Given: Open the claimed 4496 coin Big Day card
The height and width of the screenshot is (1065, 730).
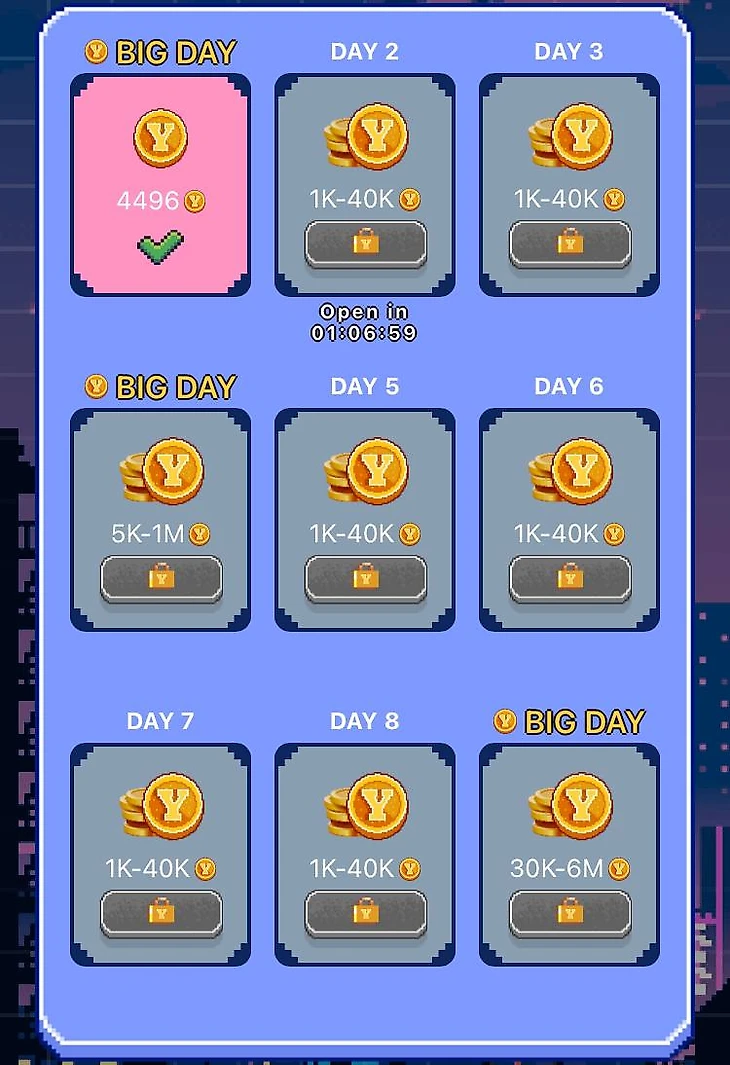Looking at the screenshot, I should (x=160, y=185).
